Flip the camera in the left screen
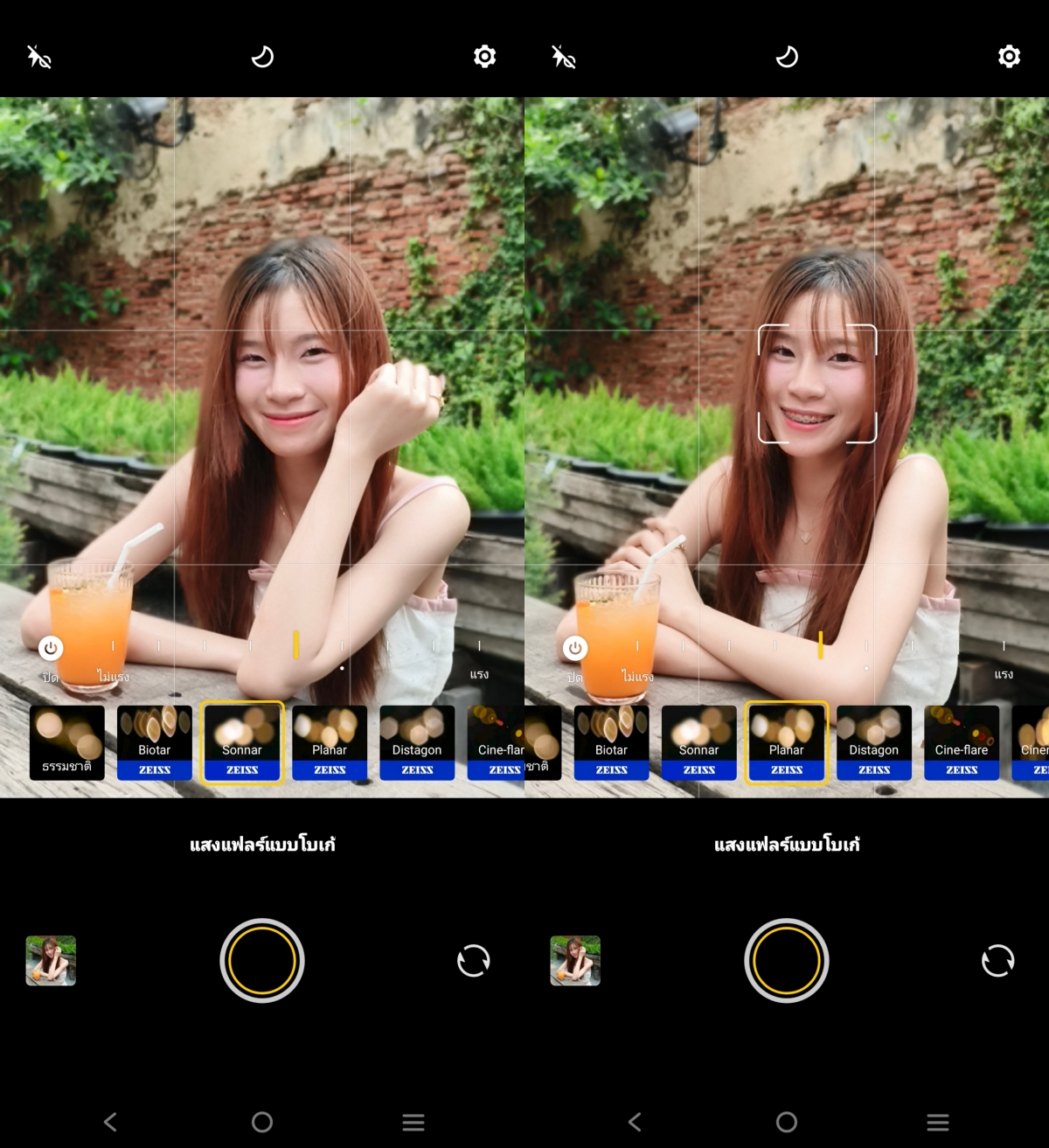1049x1148 pixels. click(x=474, y=960)
